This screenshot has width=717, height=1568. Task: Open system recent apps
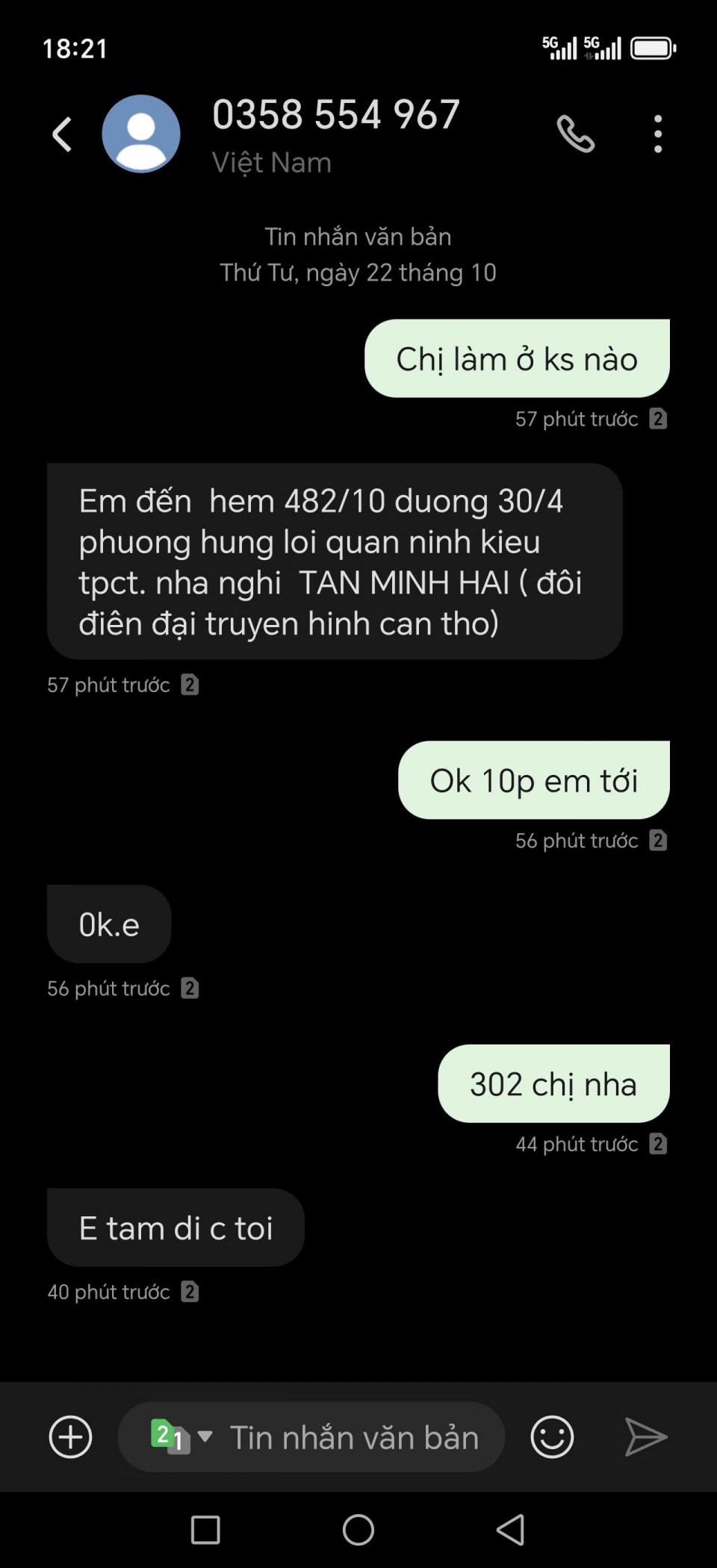click(x=205, y=1530)
